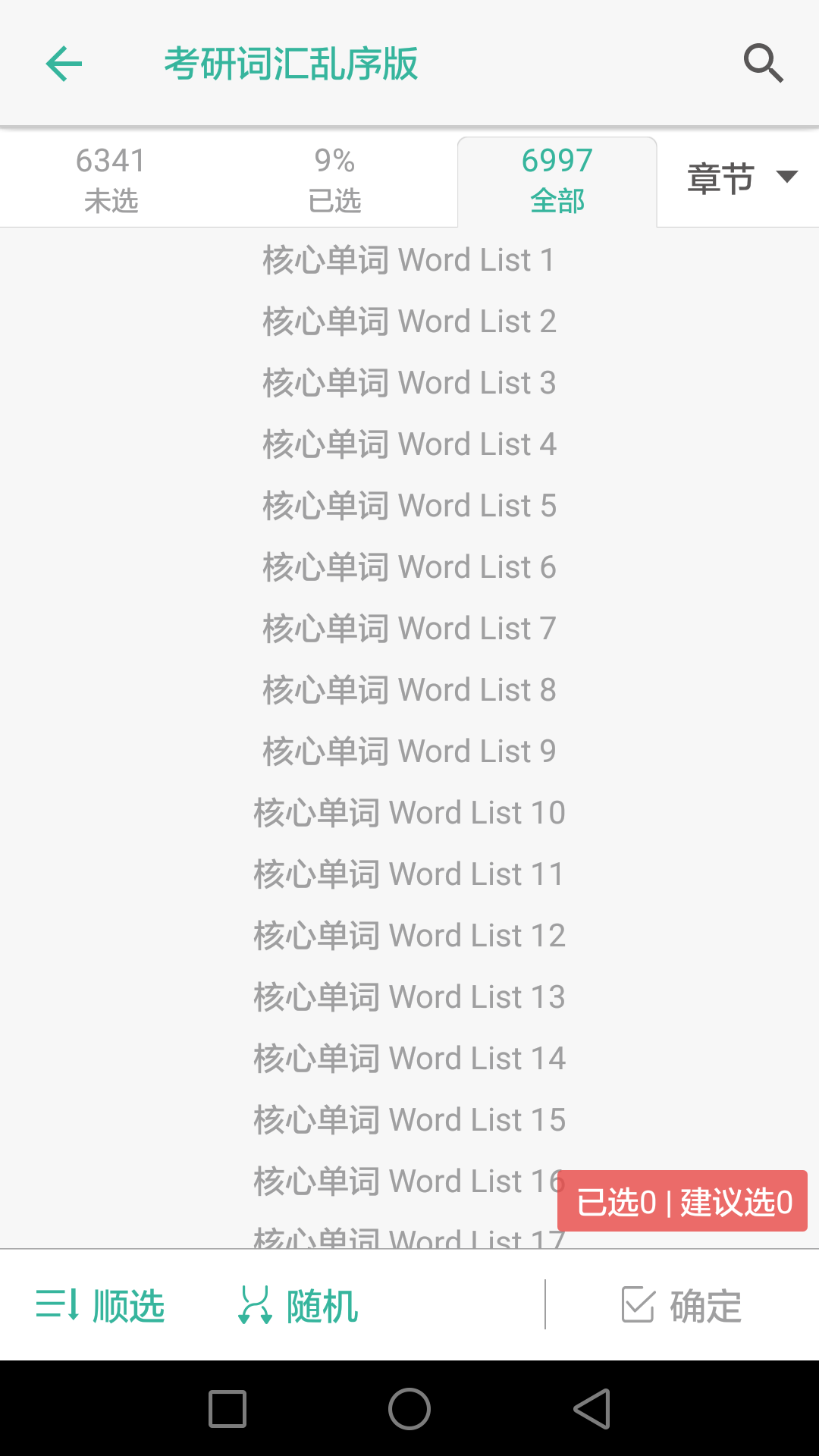
Task: Open 核心单词 Word List 10
Action: [409, 813]
